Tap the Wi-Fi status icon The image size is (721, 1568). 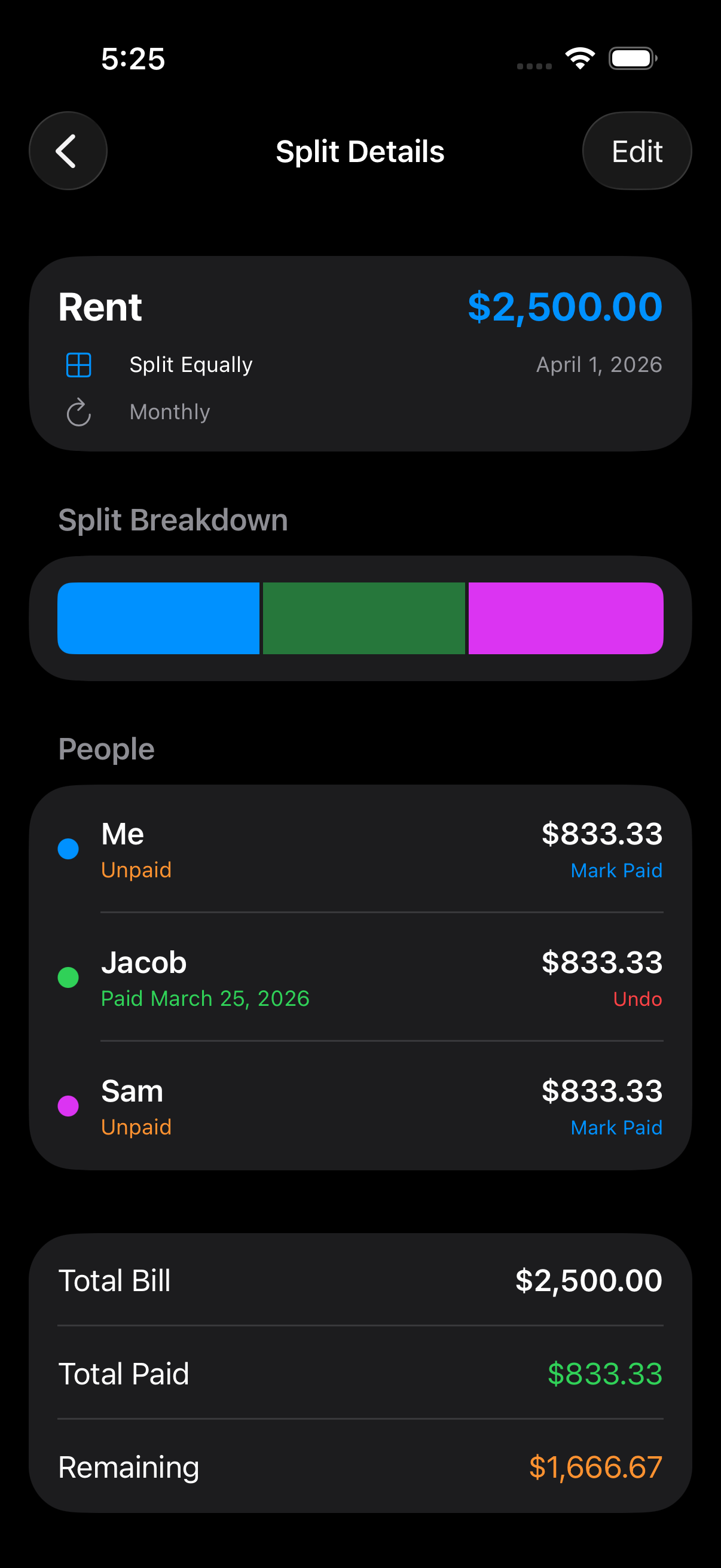pyautogui.click(x=580, y=57)
